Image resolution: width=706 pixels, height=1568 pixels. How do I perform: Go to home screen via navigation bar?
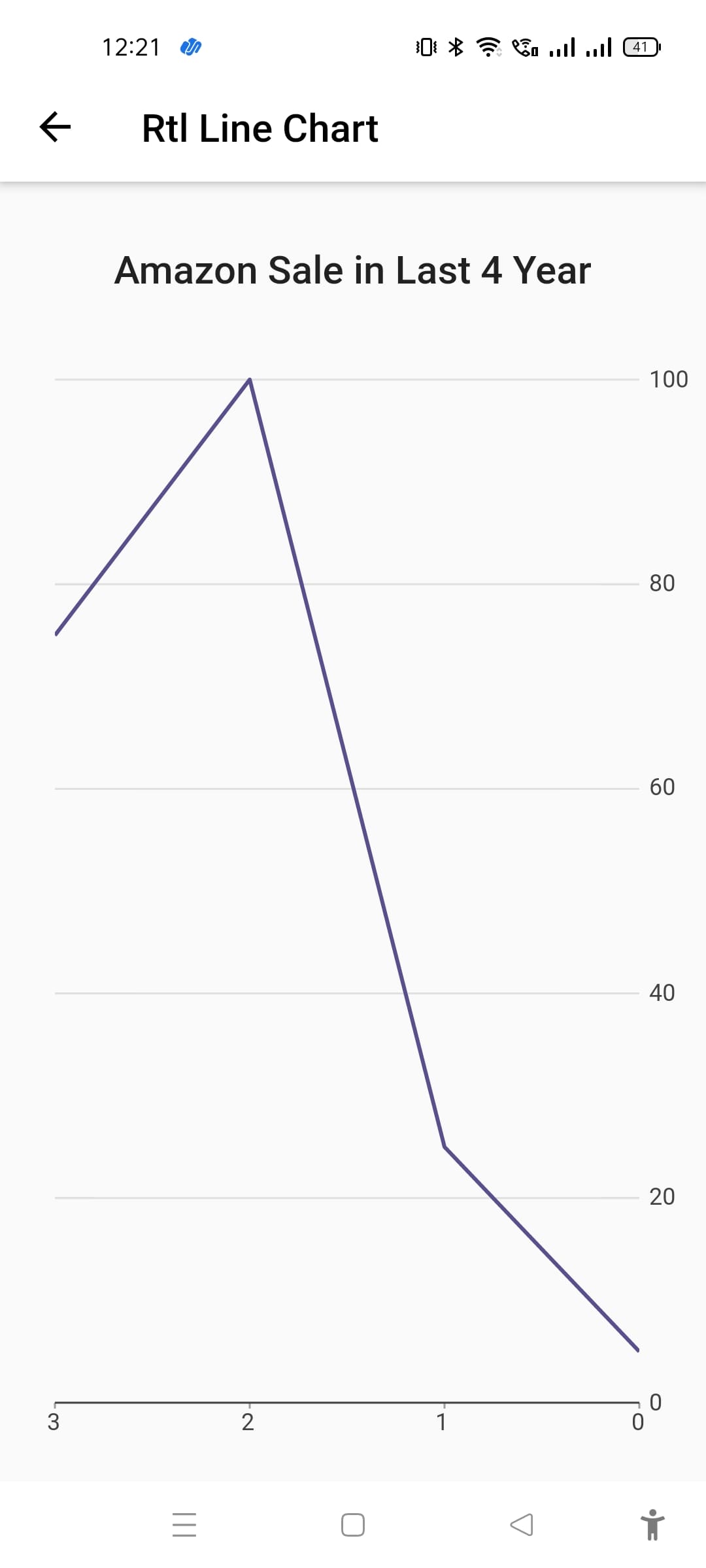[x=353, y=1525]
